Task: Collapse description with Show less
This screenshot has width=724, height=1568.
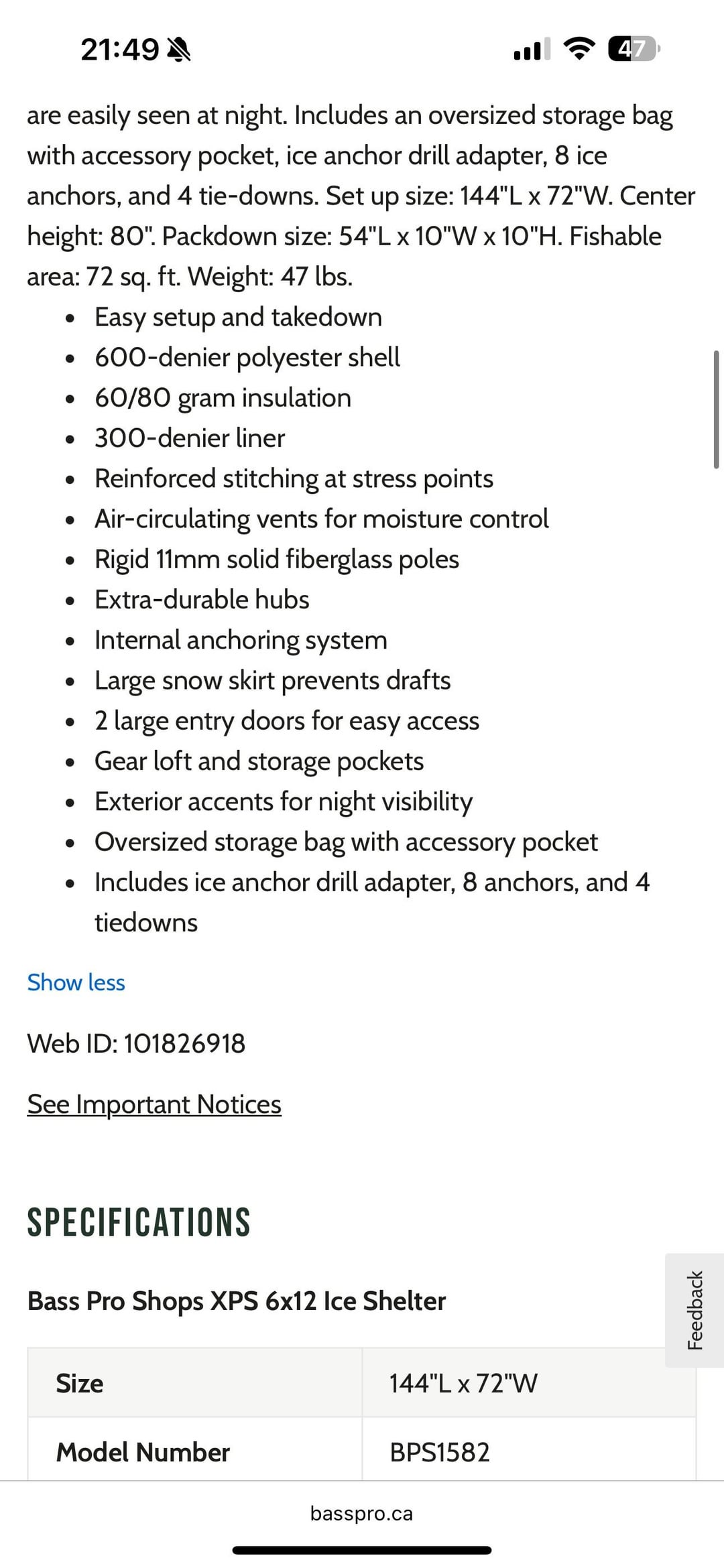Action: (x=76, y=982)
